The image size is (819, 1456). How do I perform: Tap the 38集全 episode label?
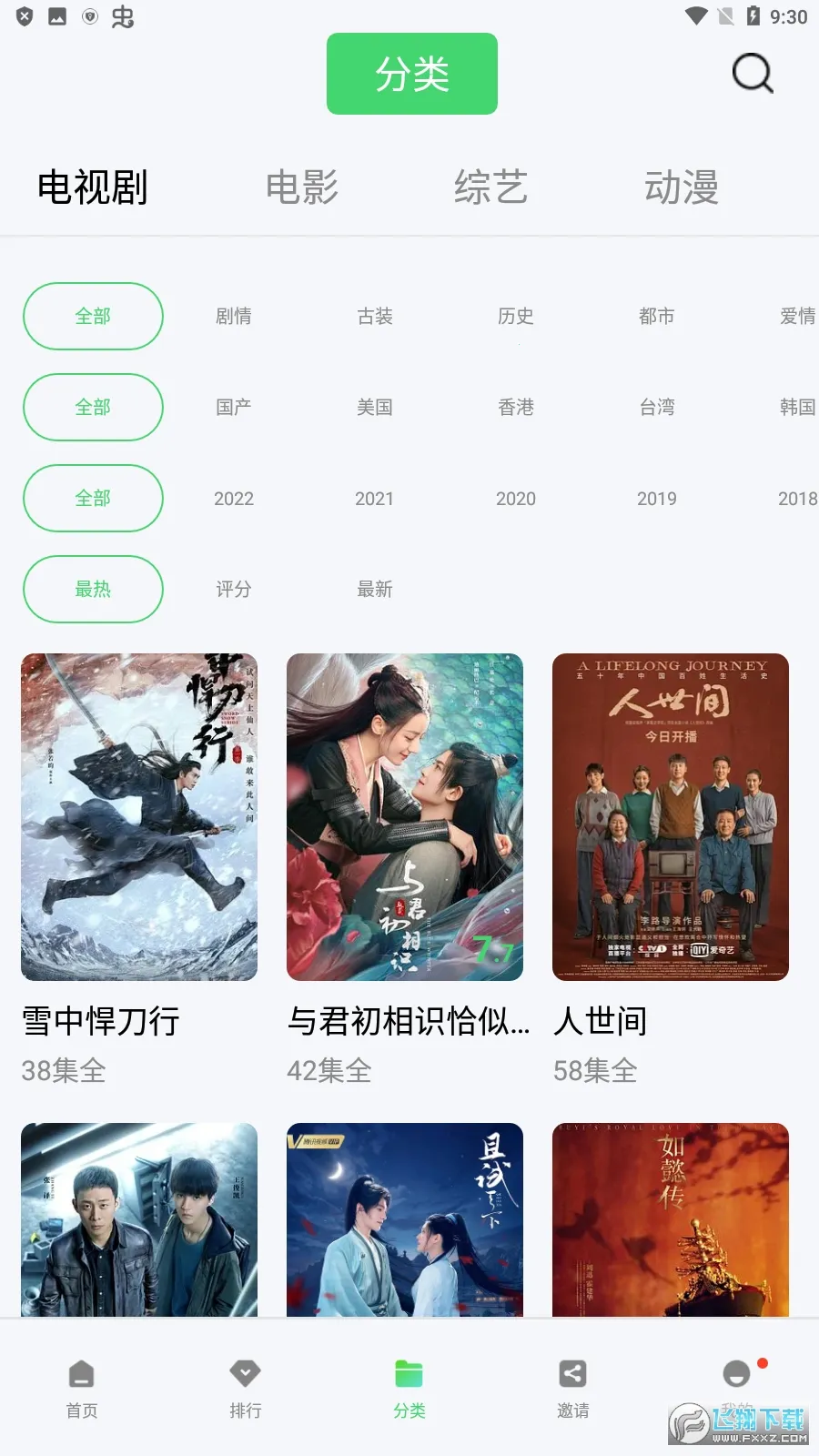click(63, 1072)
